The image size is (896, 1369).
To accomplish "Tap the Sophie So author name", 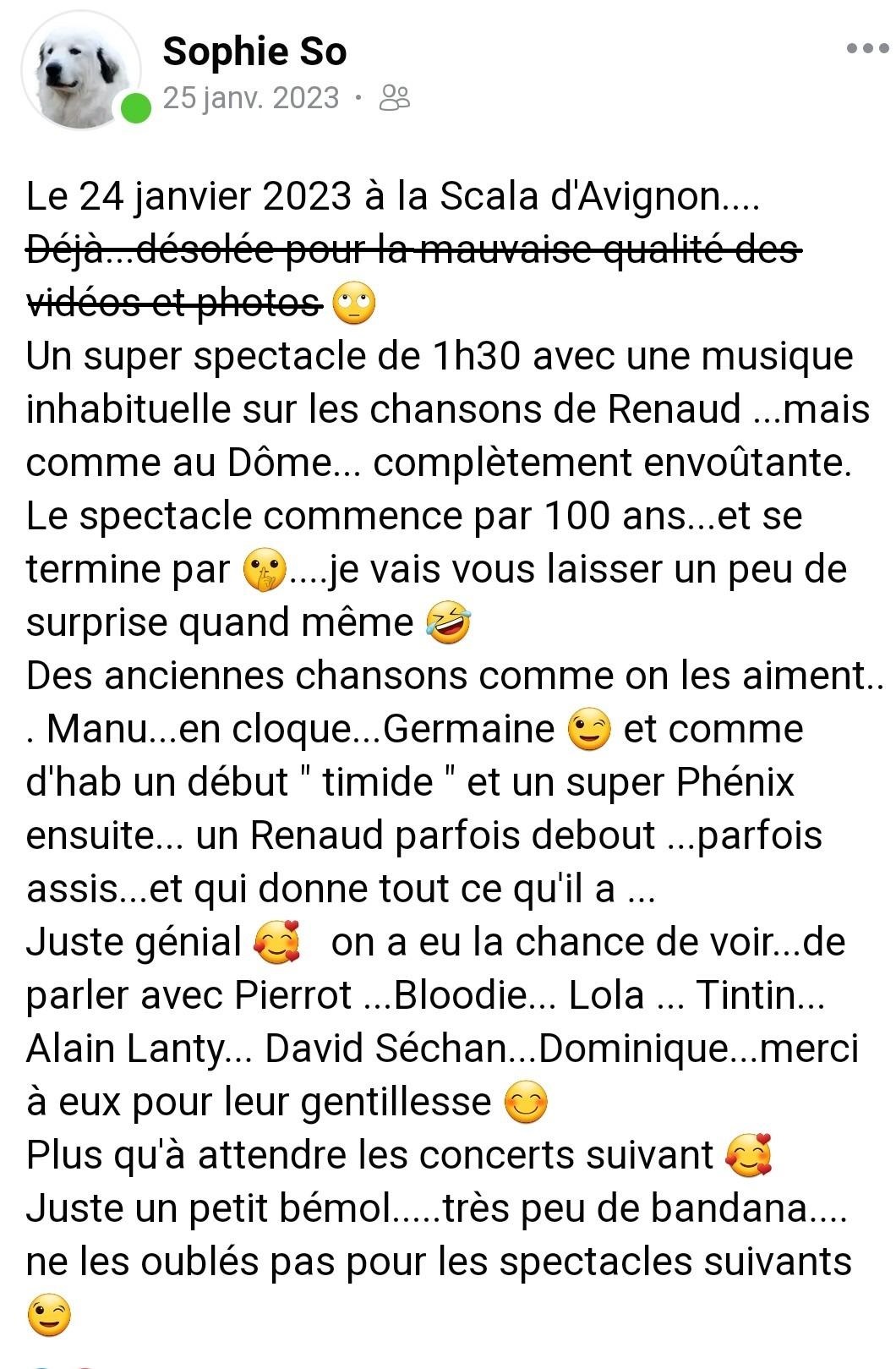I will coord(254,52).
